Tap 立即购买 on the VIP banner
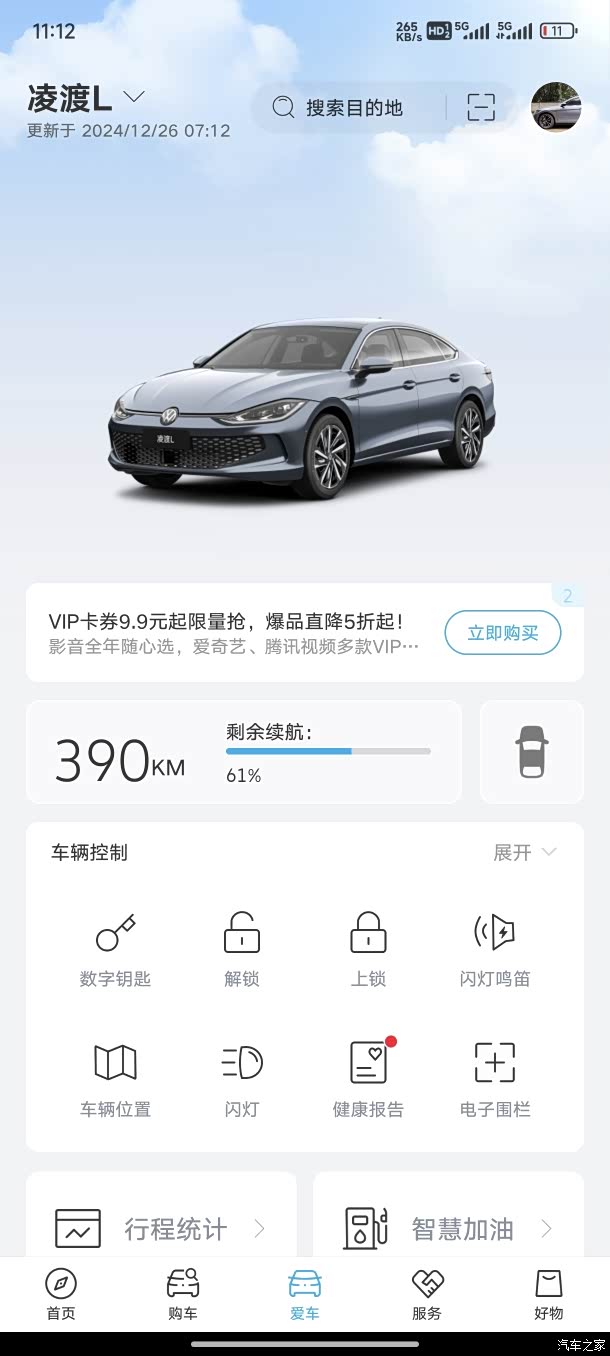The image size is (610, 1356). (502, 633)
